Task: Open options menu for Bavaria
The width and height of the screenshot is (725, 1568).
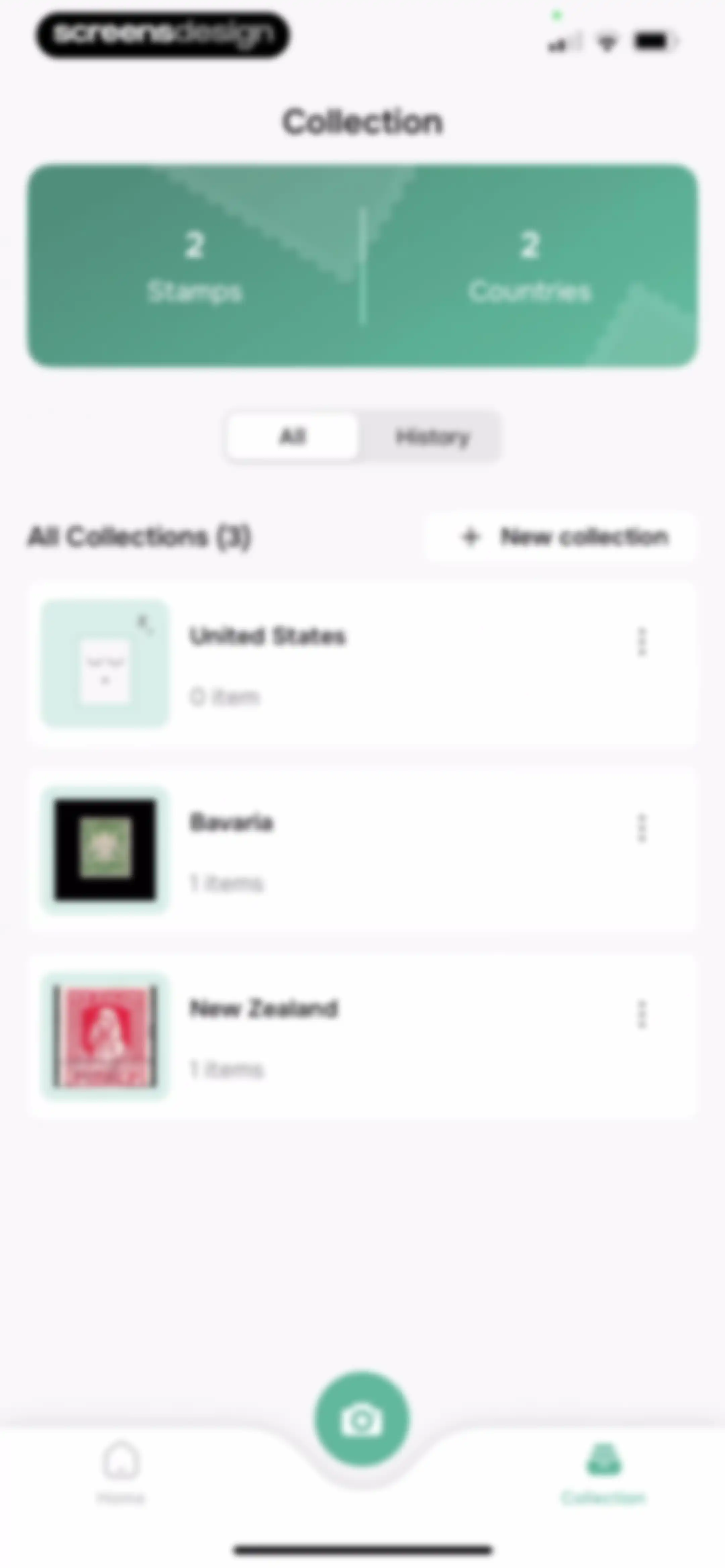Action: [641, 828]
